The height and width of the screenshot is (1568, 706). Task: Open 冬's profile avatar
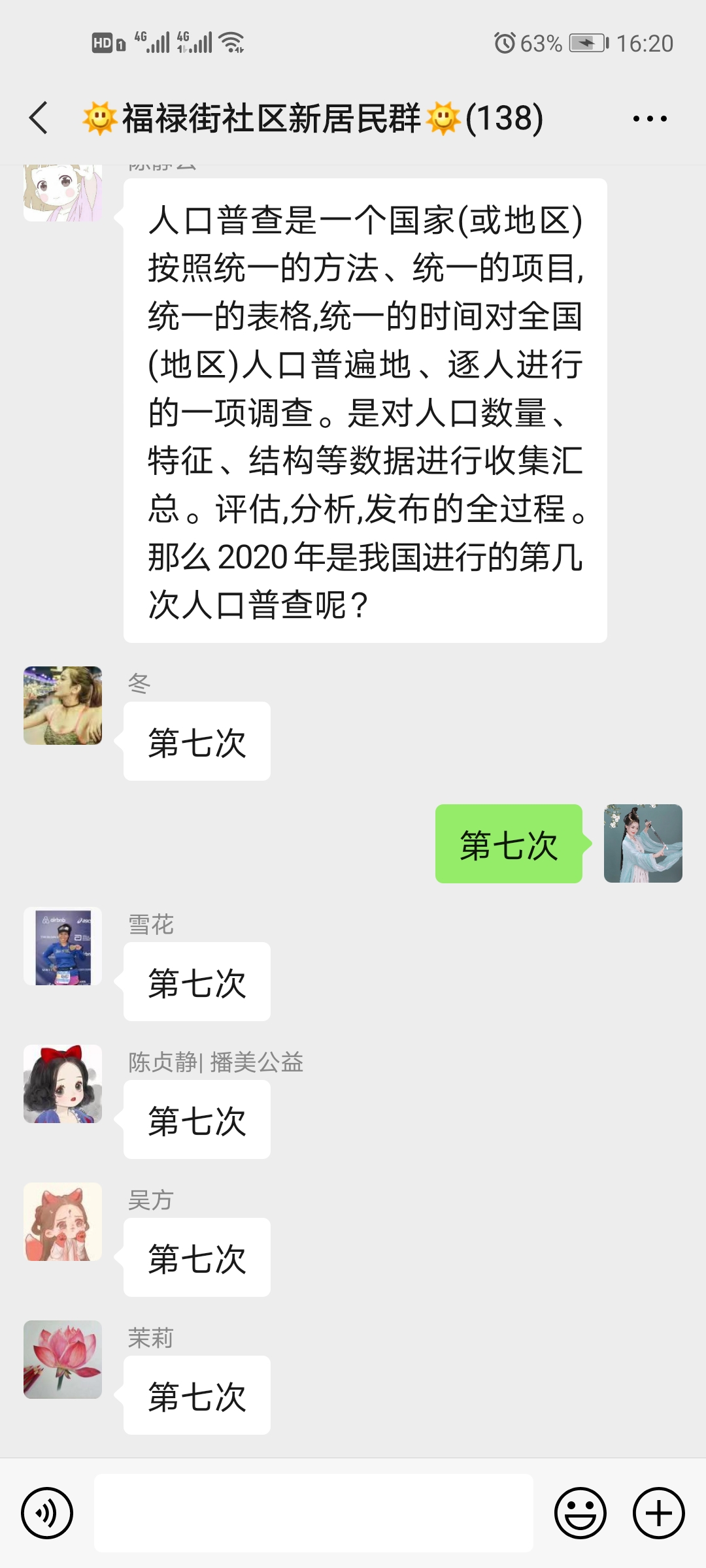63,706
